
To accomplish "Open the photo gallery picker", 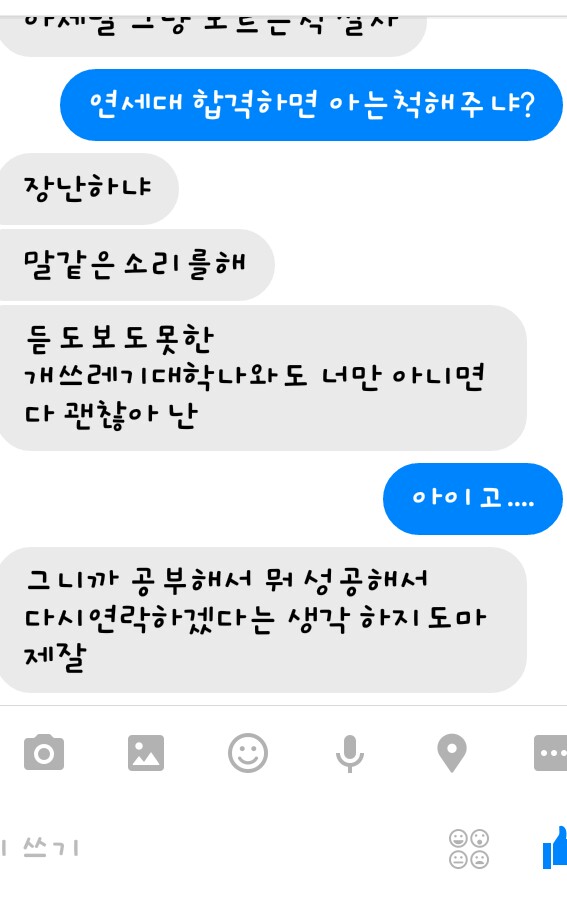I will (x=146, y=753).
